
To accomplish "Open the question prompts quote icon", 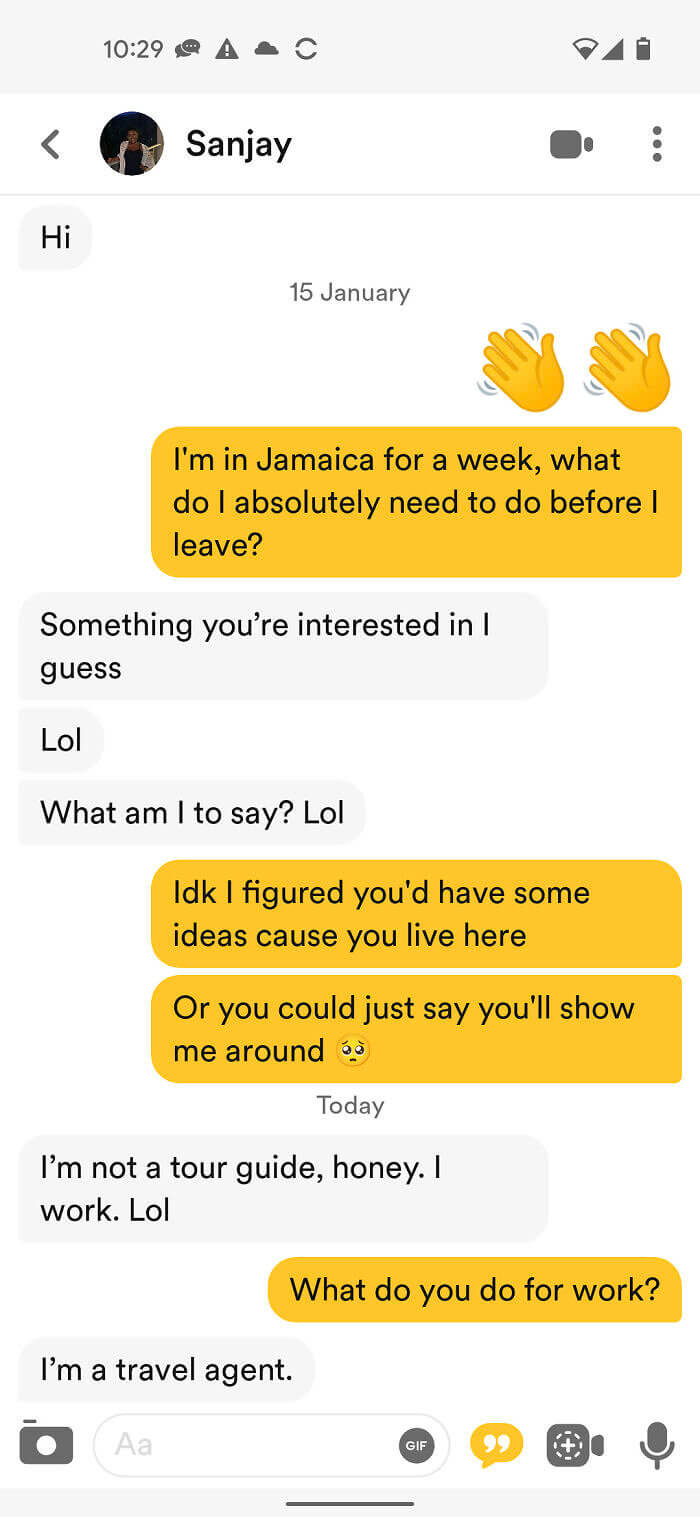I will [496, 1445].
